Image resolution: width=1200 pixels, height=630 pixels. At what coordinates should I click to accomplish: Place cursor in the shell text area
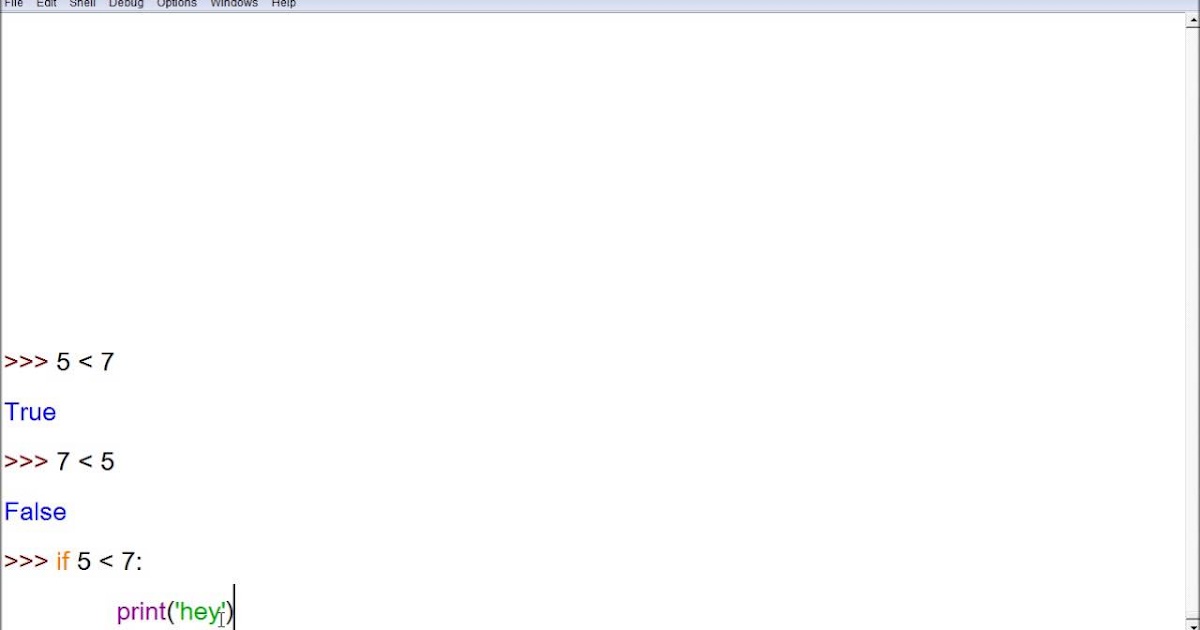click(600, 200)
